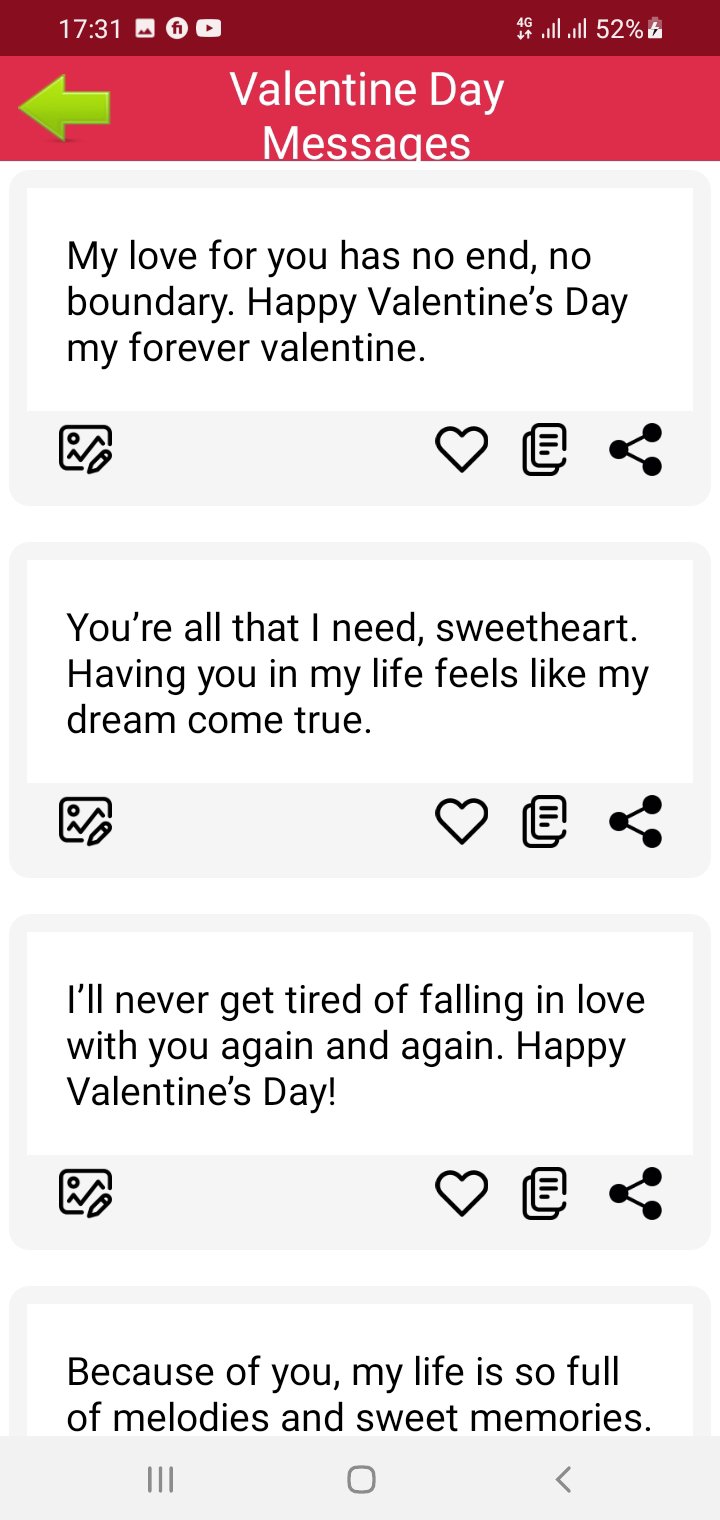This screenshot has height=1520, width=720.
Task: Open image editor for 'You're all that I need' message
Action: tap(86, 821)
